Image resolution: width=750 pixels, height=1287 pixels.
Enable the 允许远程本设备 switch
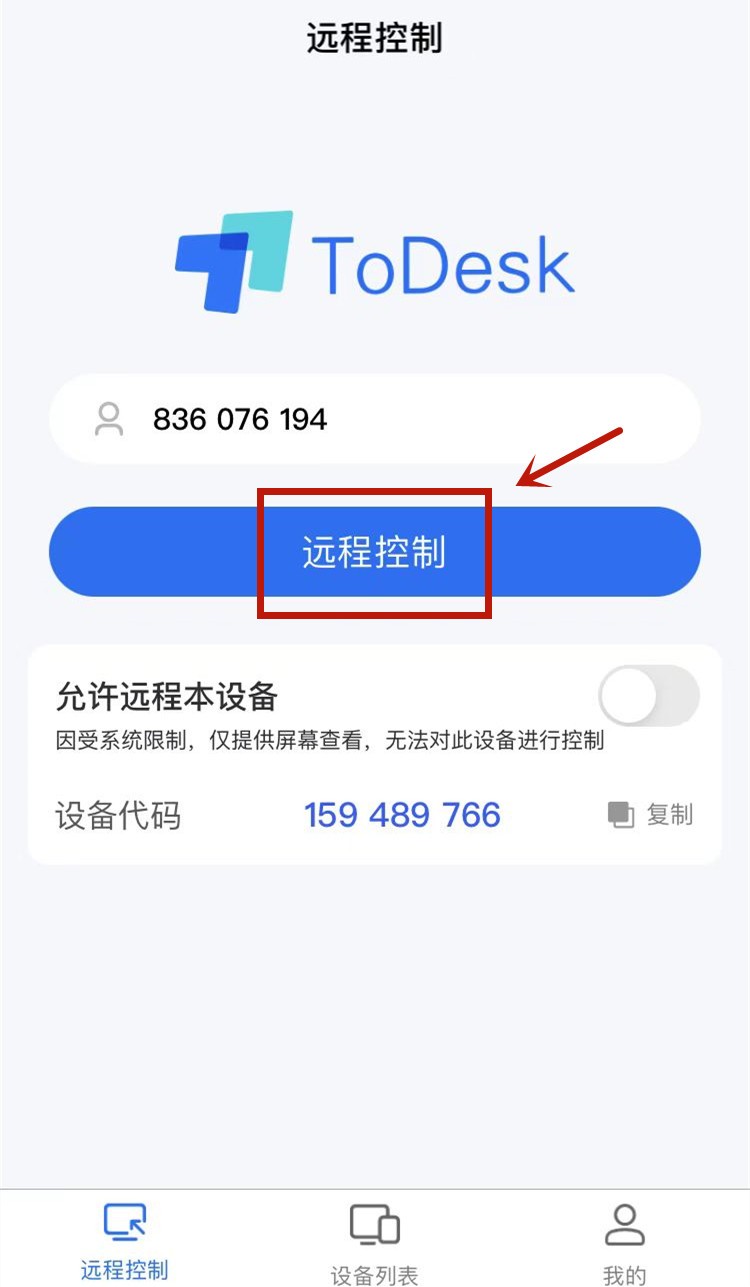click(x=648, y=696)
